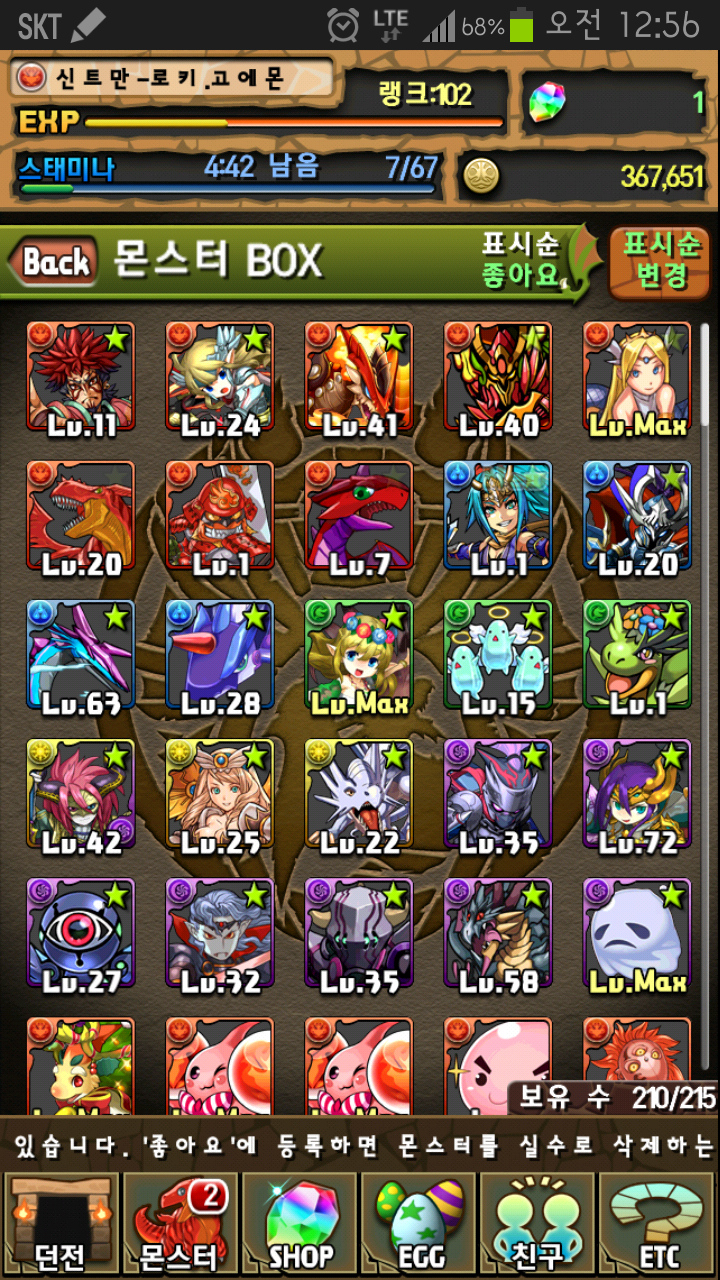
Task: Open the Lv.63 blue dragon monster
Action: pyautogui.click(x=80, y=654)
